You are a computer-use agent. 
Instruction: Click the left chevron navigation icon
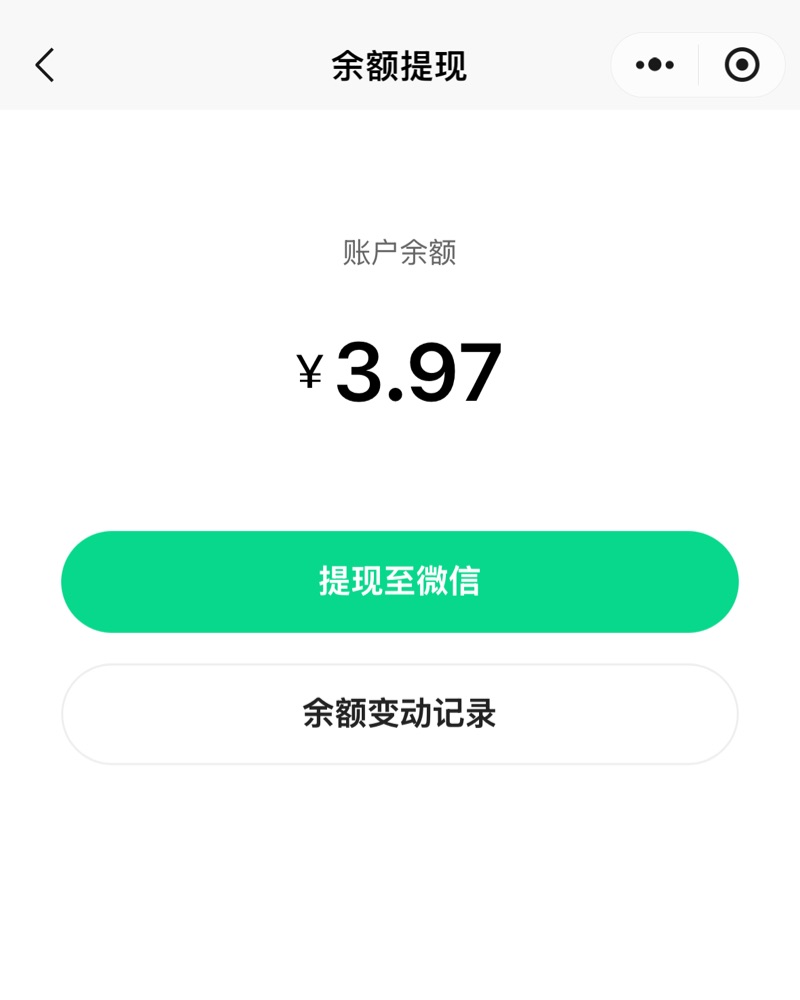(x=43, y=64)
